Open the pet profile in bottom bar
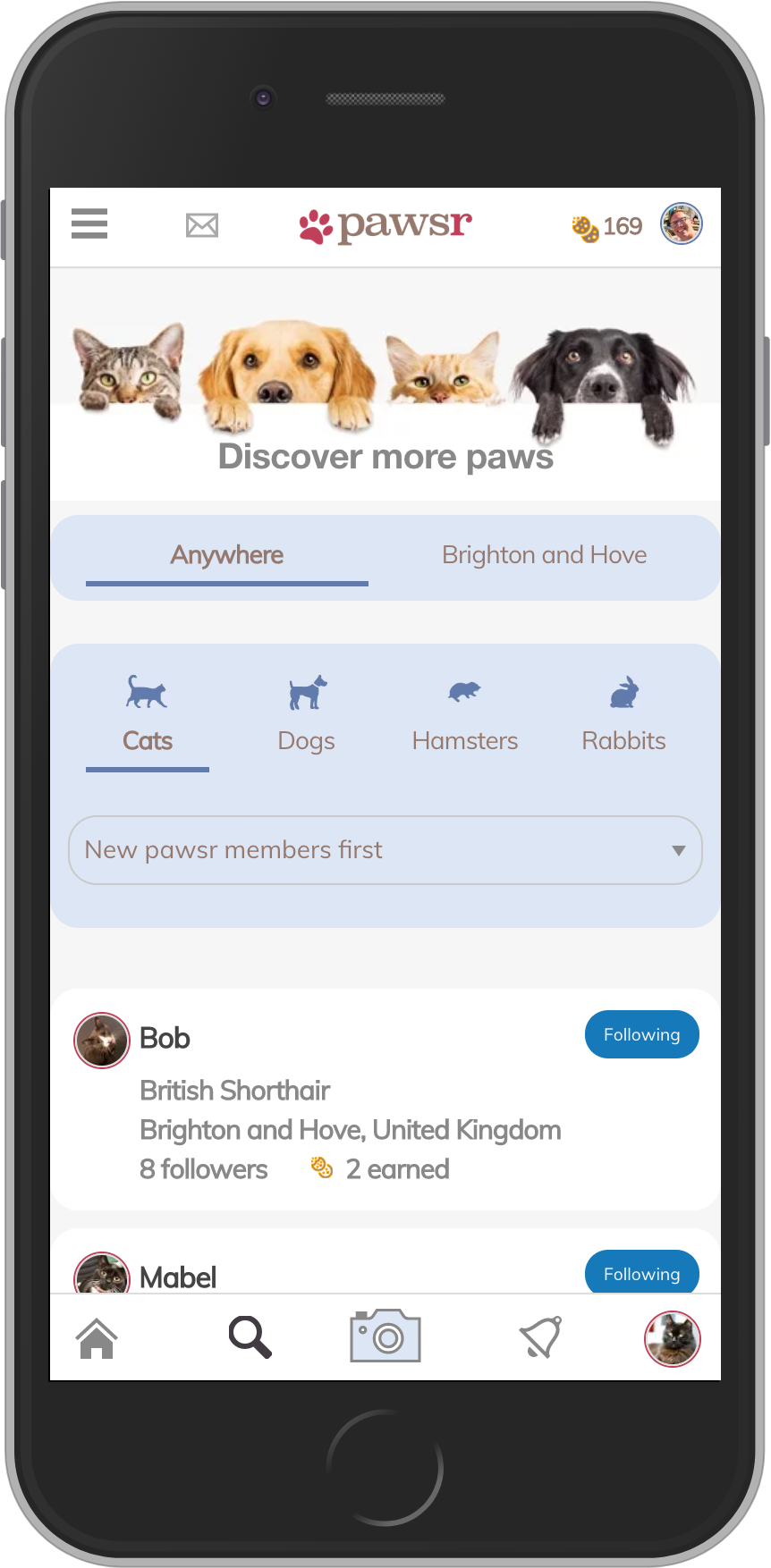Screen dimensions: 771x1568 [673, 1339]
